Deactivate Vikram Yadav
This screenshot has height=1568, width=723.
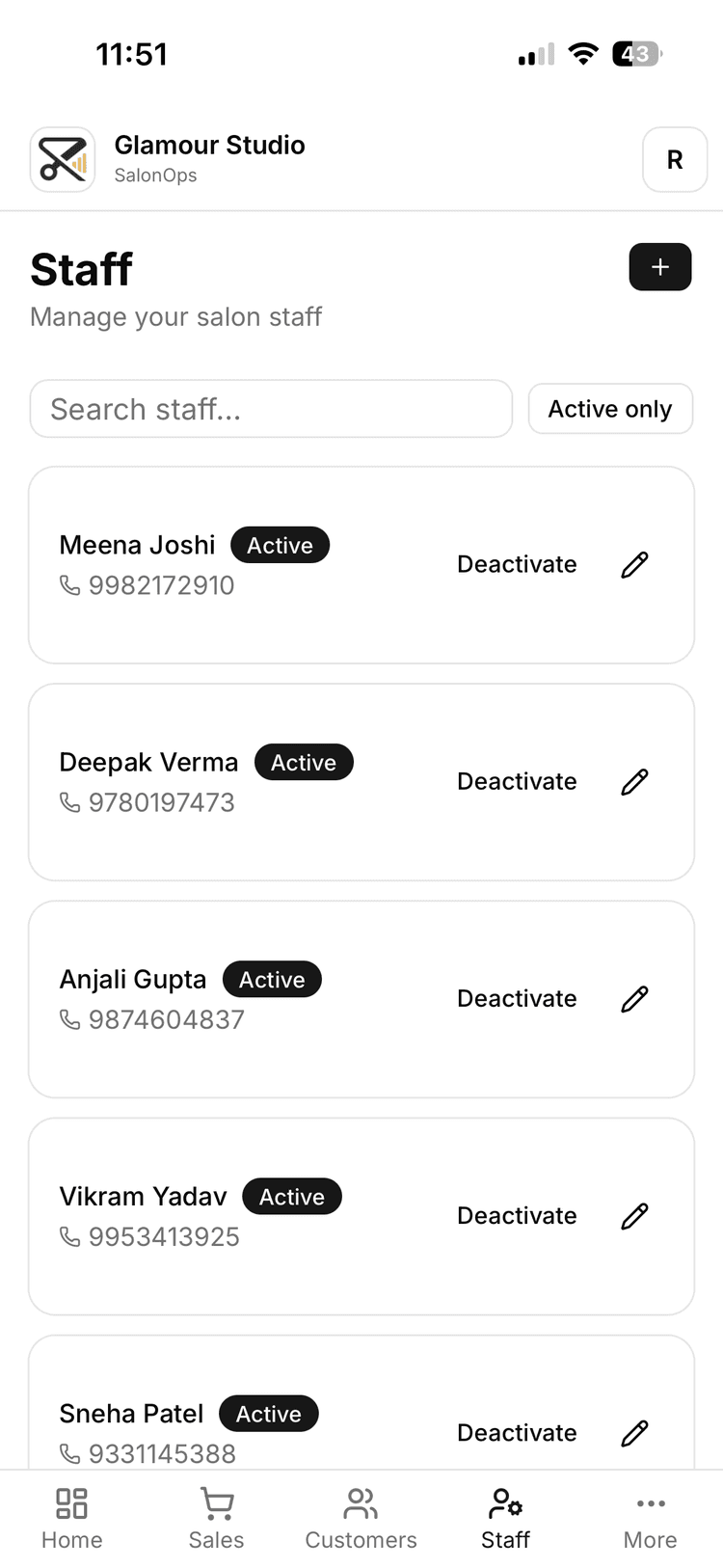tap(517, 1215)
